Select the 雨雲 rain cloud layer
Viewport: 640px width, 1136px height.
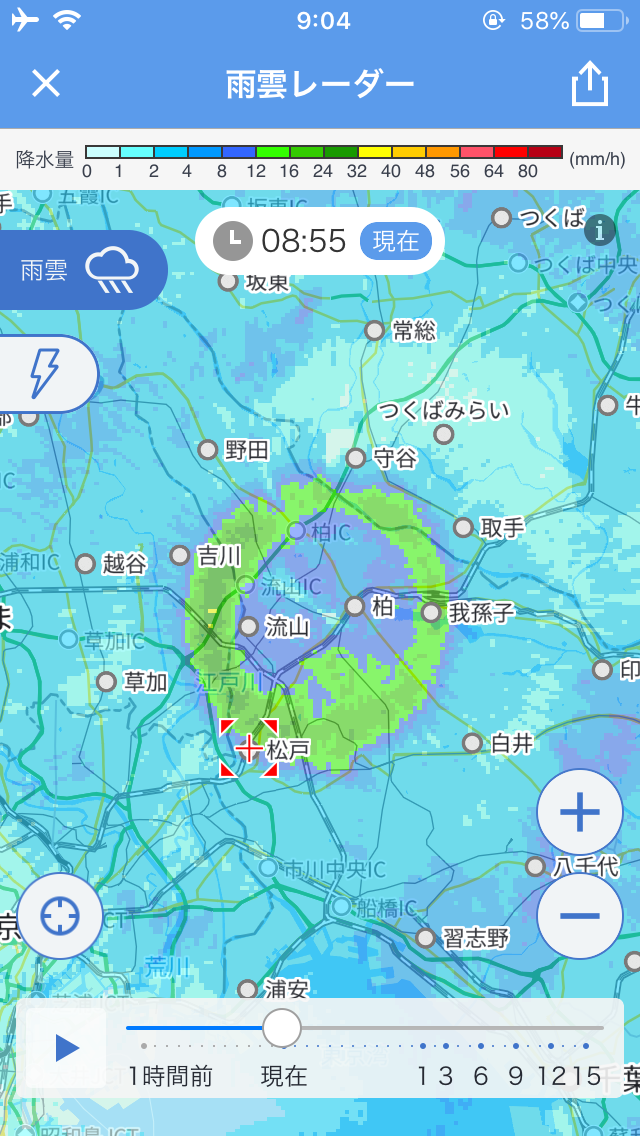[83, 270]
